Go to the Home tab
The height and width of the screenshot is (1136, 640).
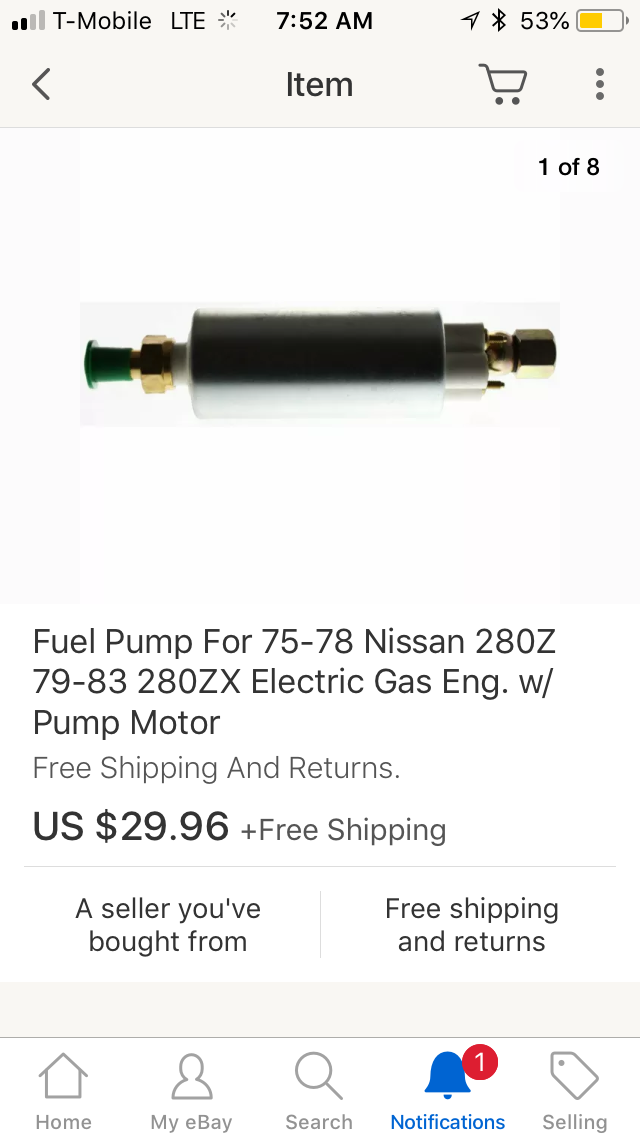tap(64, 1091)
